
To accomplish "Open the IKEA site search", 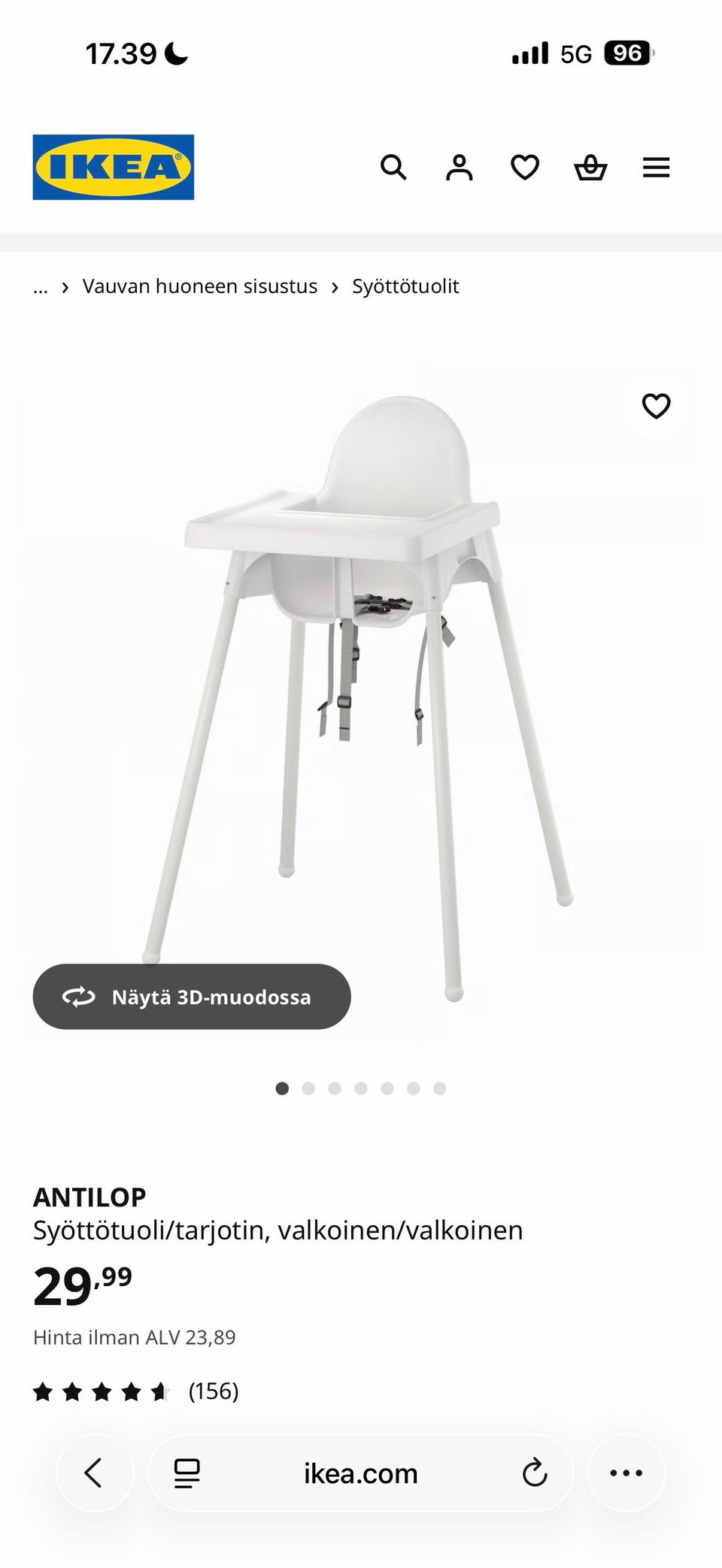I will click(393, 167).
